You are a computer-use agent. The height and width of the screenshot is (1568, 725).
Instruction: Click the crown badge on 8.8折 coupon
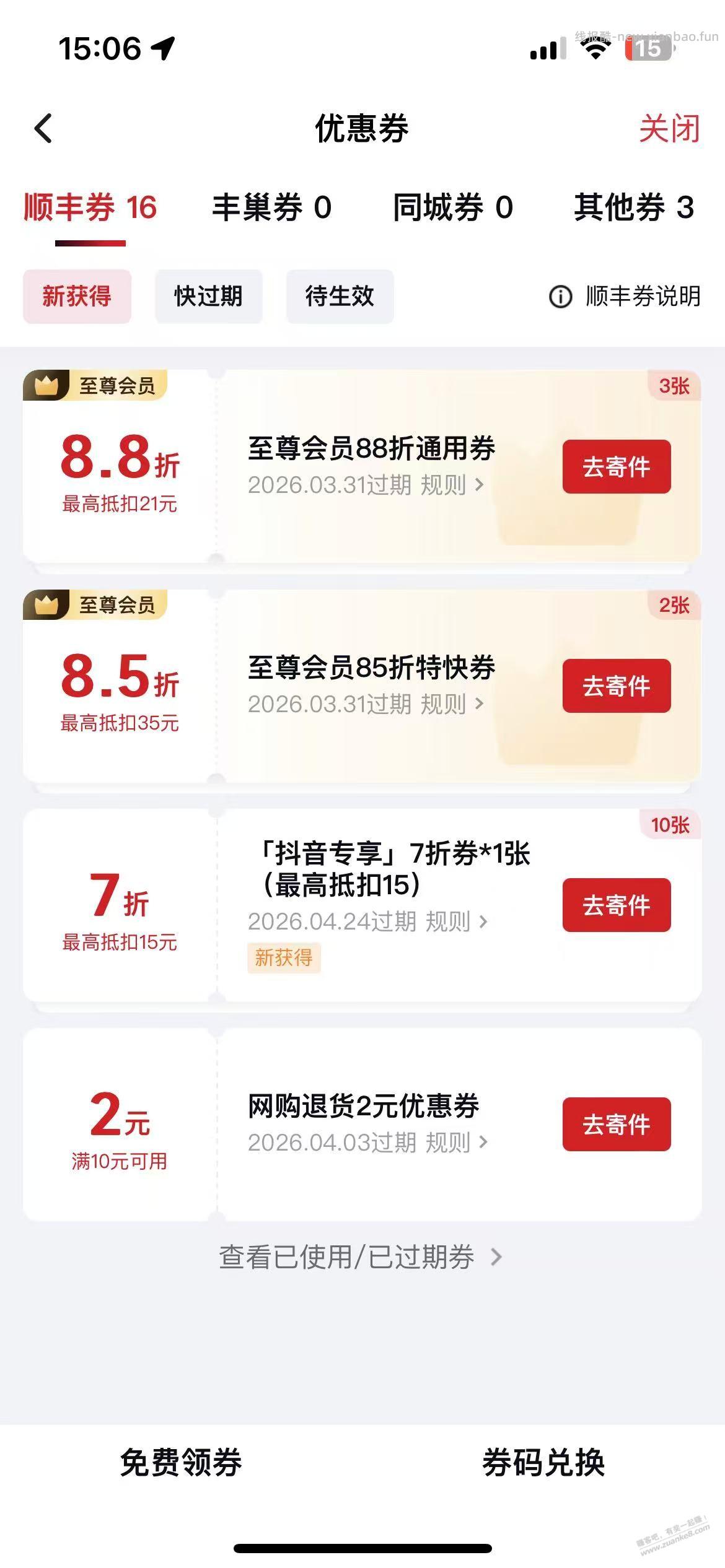point(46,386)
